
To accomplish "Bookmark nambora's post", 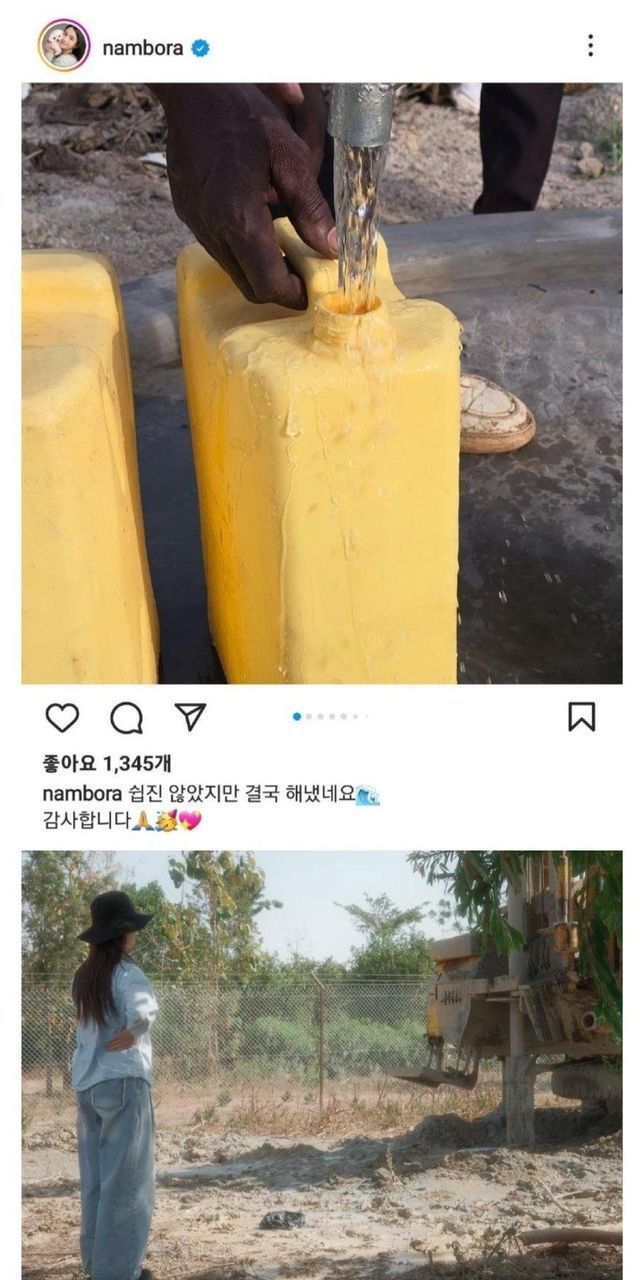I will 581,716.
